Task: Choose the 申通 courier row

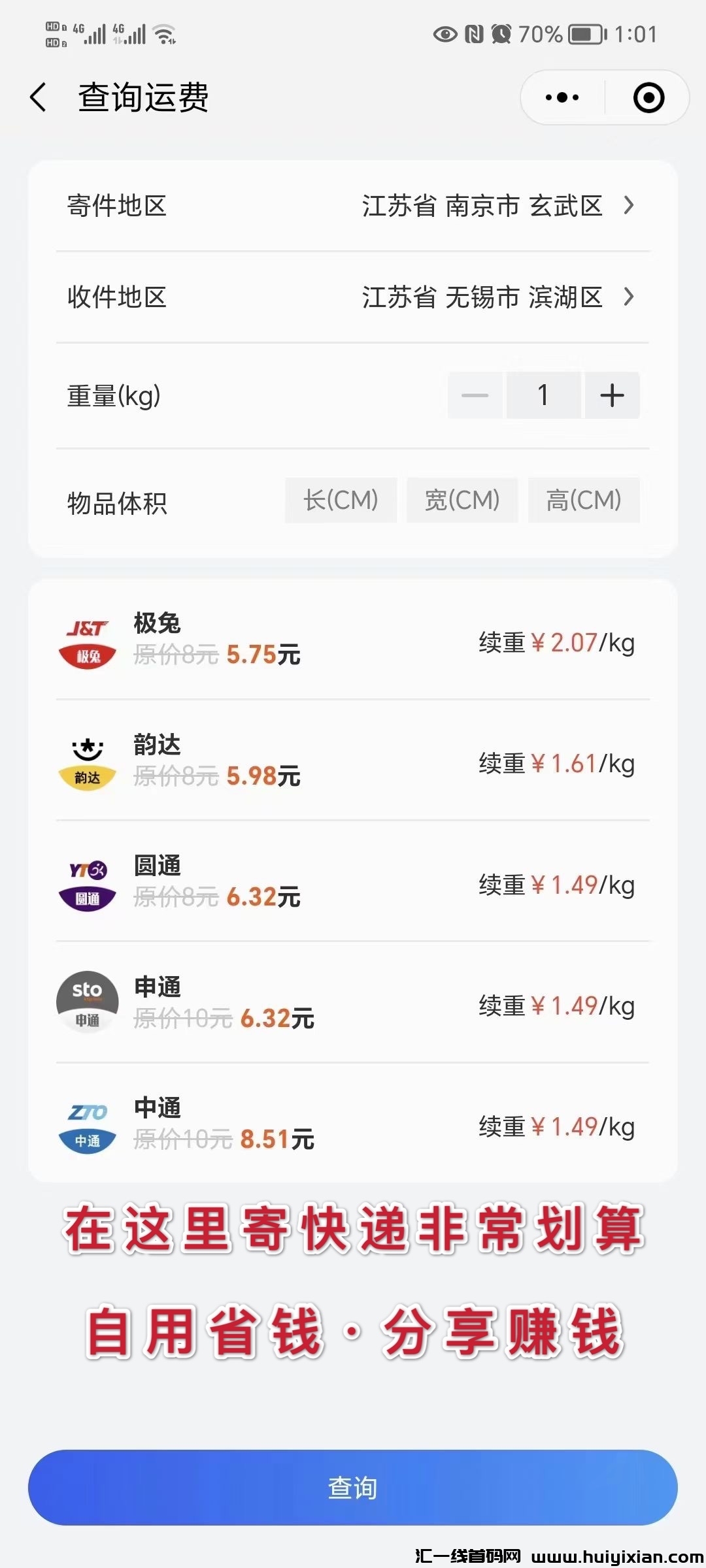Action: pyautogui.click(x=353, y=1004)
